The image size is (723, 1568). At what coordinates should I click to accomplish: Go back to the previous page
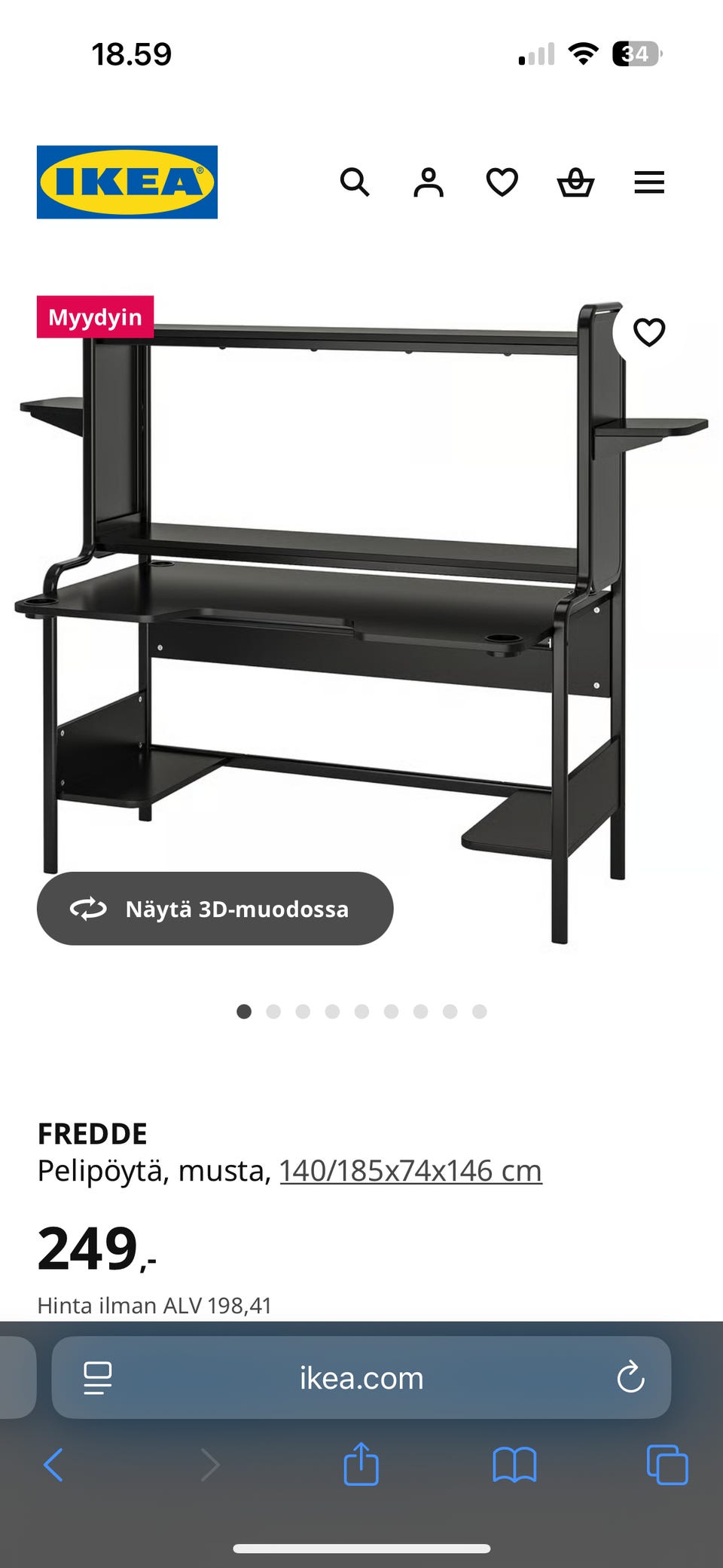53,1466
